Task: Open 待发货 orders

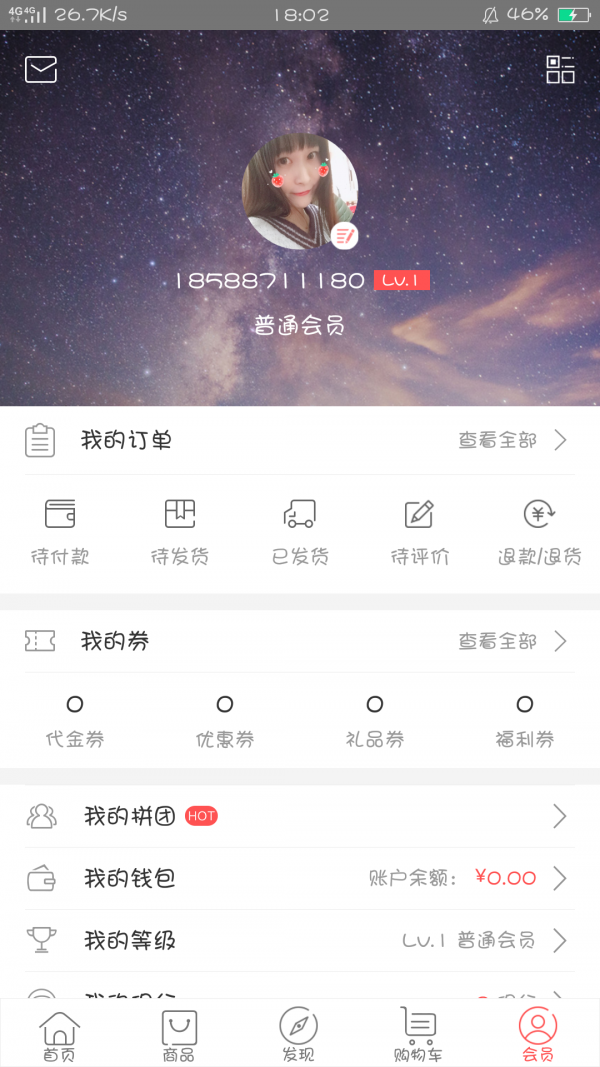Action: point(180,533)
